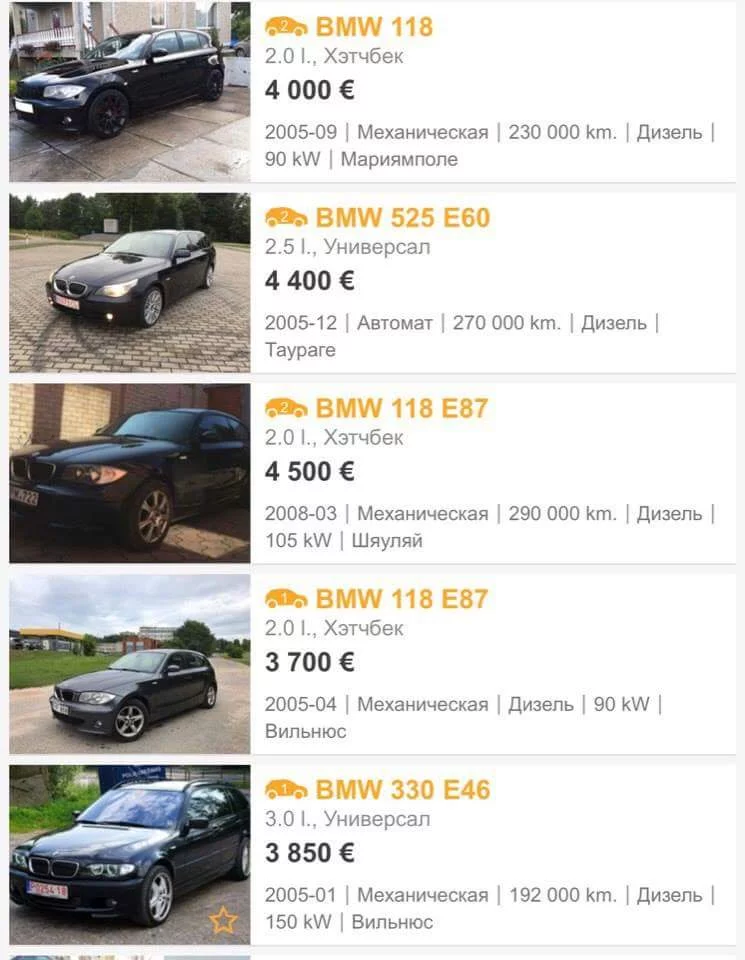
Task: Open the BMW 118 listing priced 4 000 €
Action: pos(374,27)
